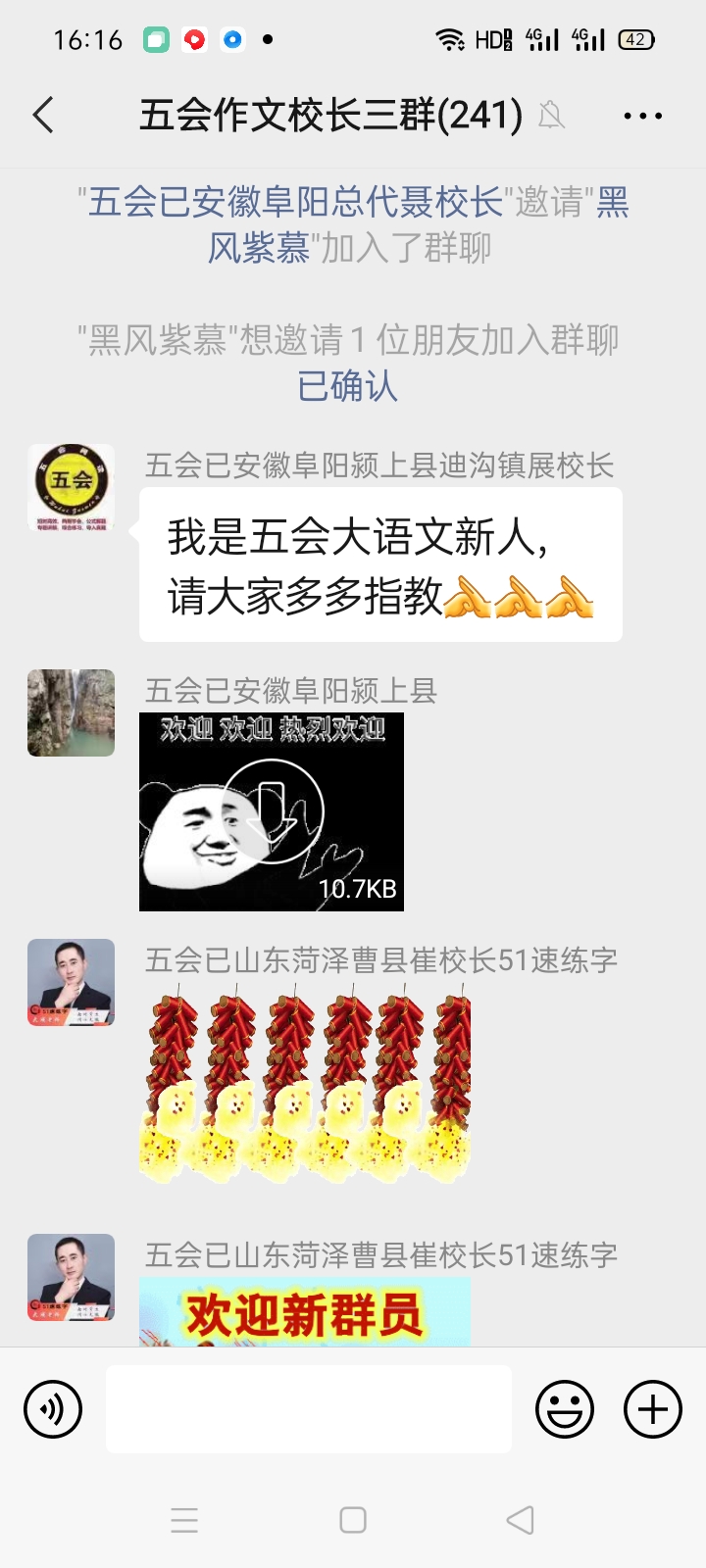This screenshot has width=706, height=1568.
Task: Download the 热烈欢迎 panda sticker
Action: point(272,811)
